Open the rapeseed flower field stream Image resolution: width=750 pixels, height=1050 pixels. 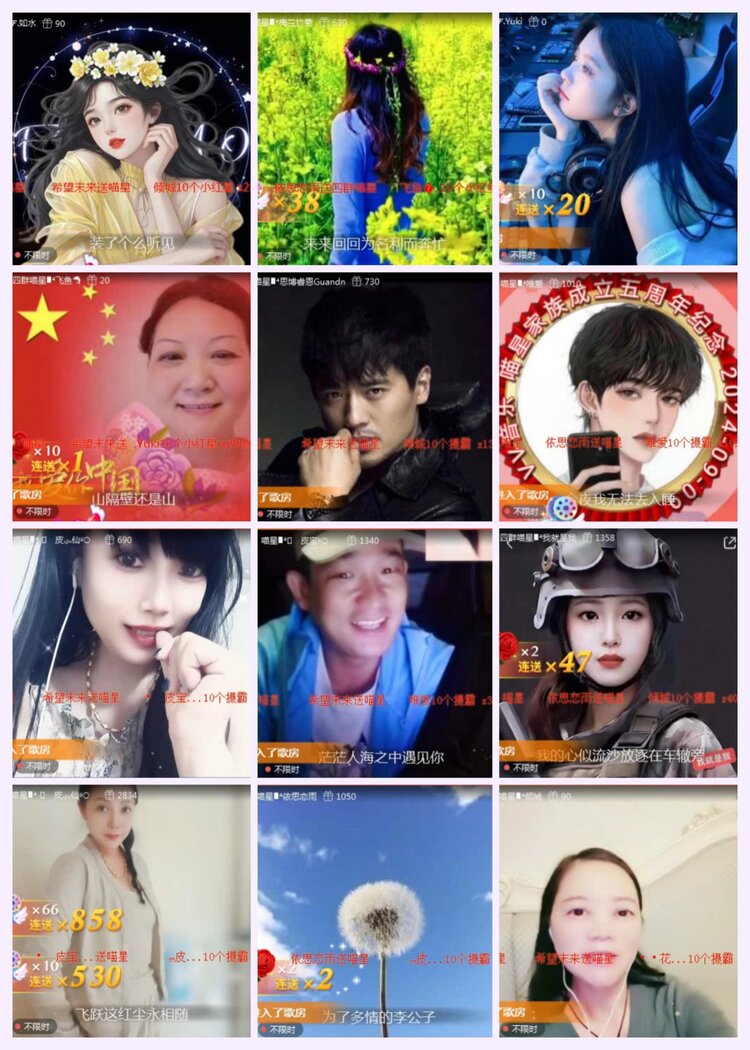pyautogui.click(x=375, y=130)
